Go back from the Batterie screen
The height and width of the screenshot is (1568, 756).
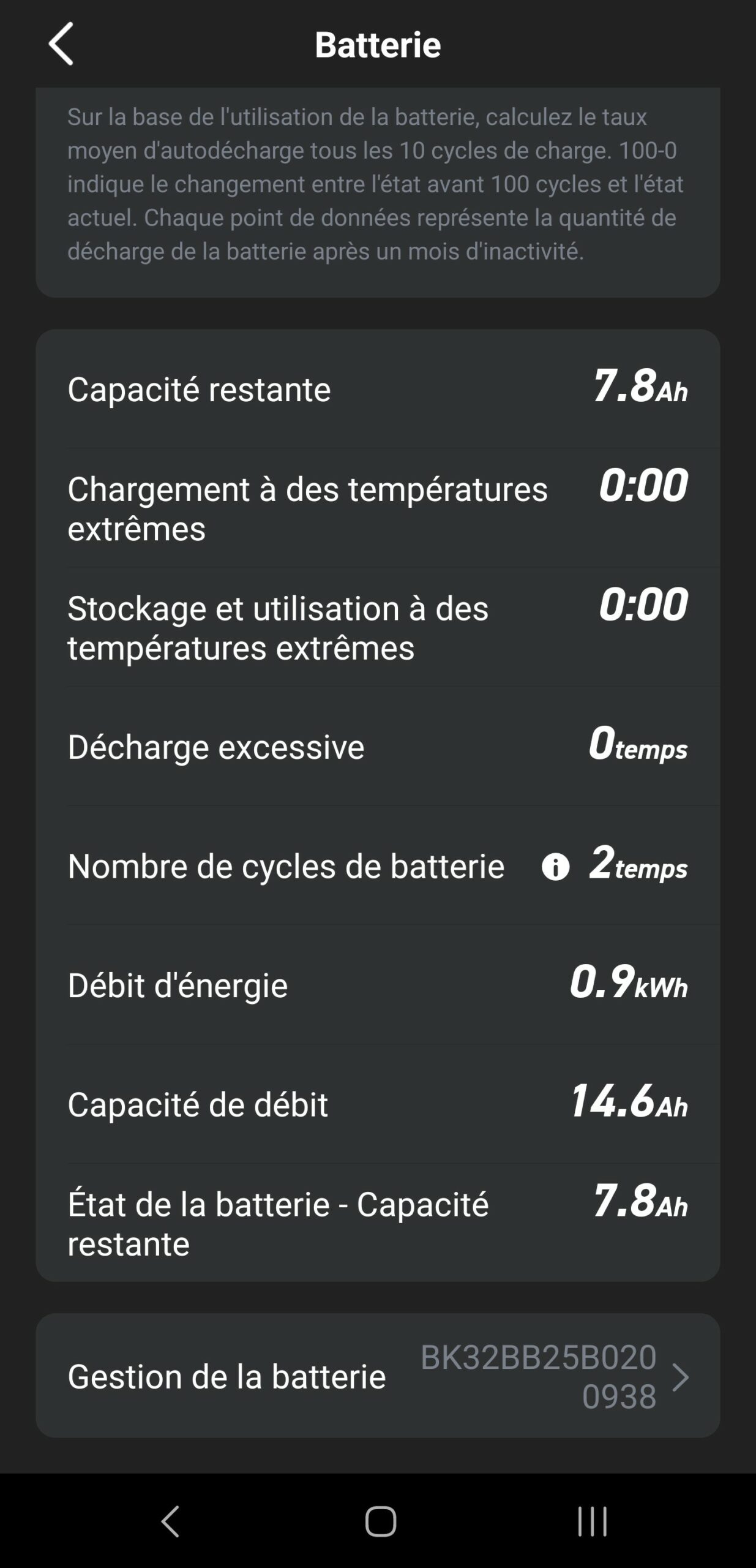61,44
